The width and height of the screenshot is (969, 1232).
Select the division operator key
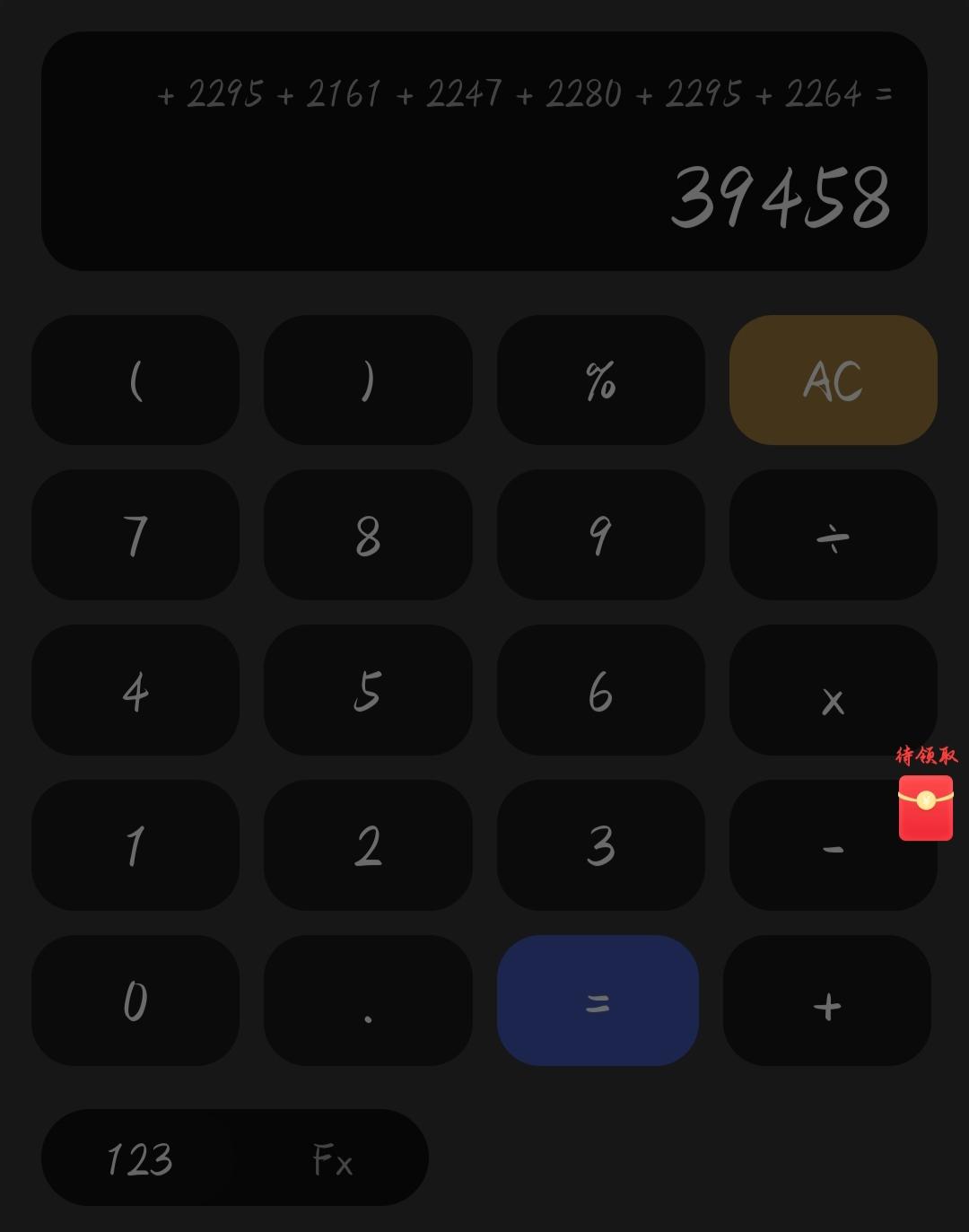(x=832, y=535)
